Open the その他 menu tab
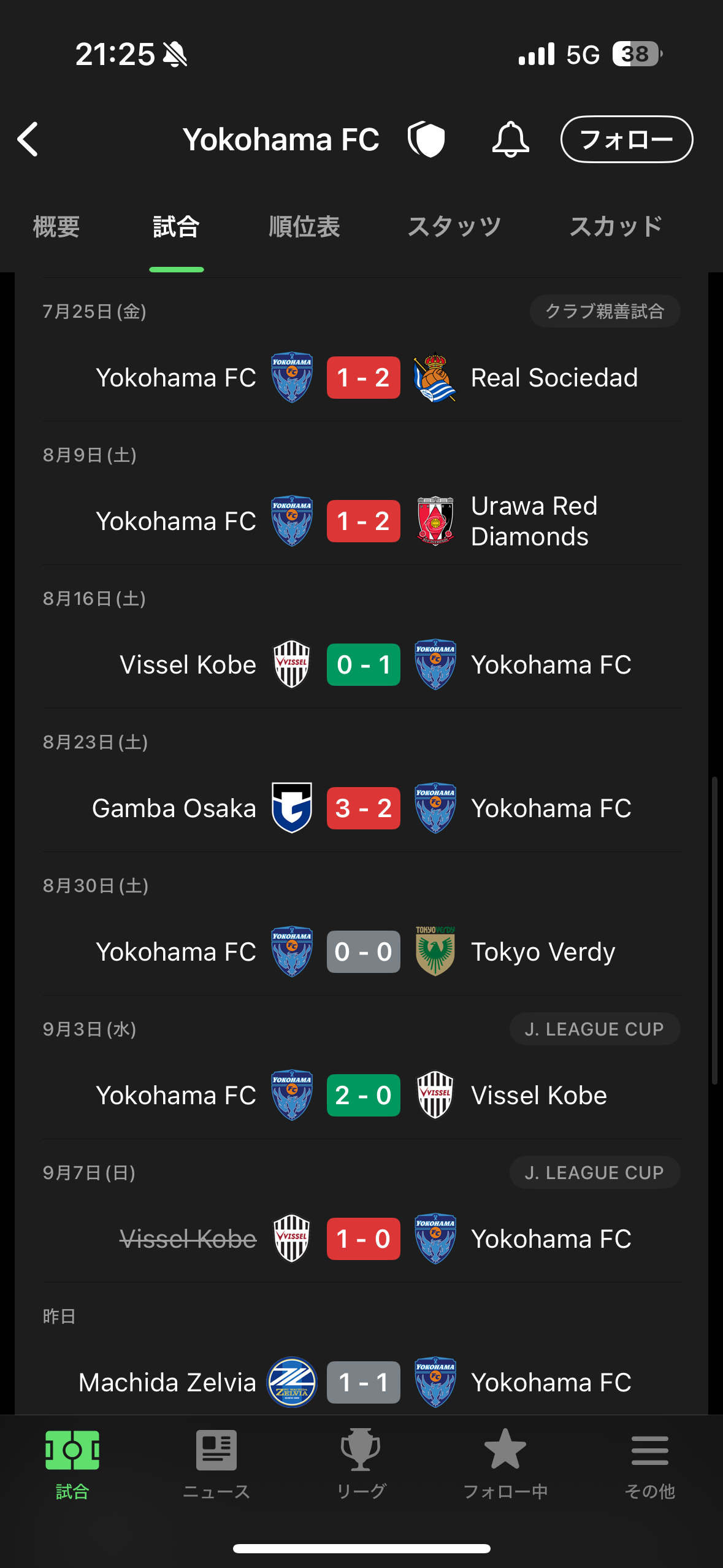Image resolution: width=723 pixels, height=1568 pixels. [x=649, y=1464]
